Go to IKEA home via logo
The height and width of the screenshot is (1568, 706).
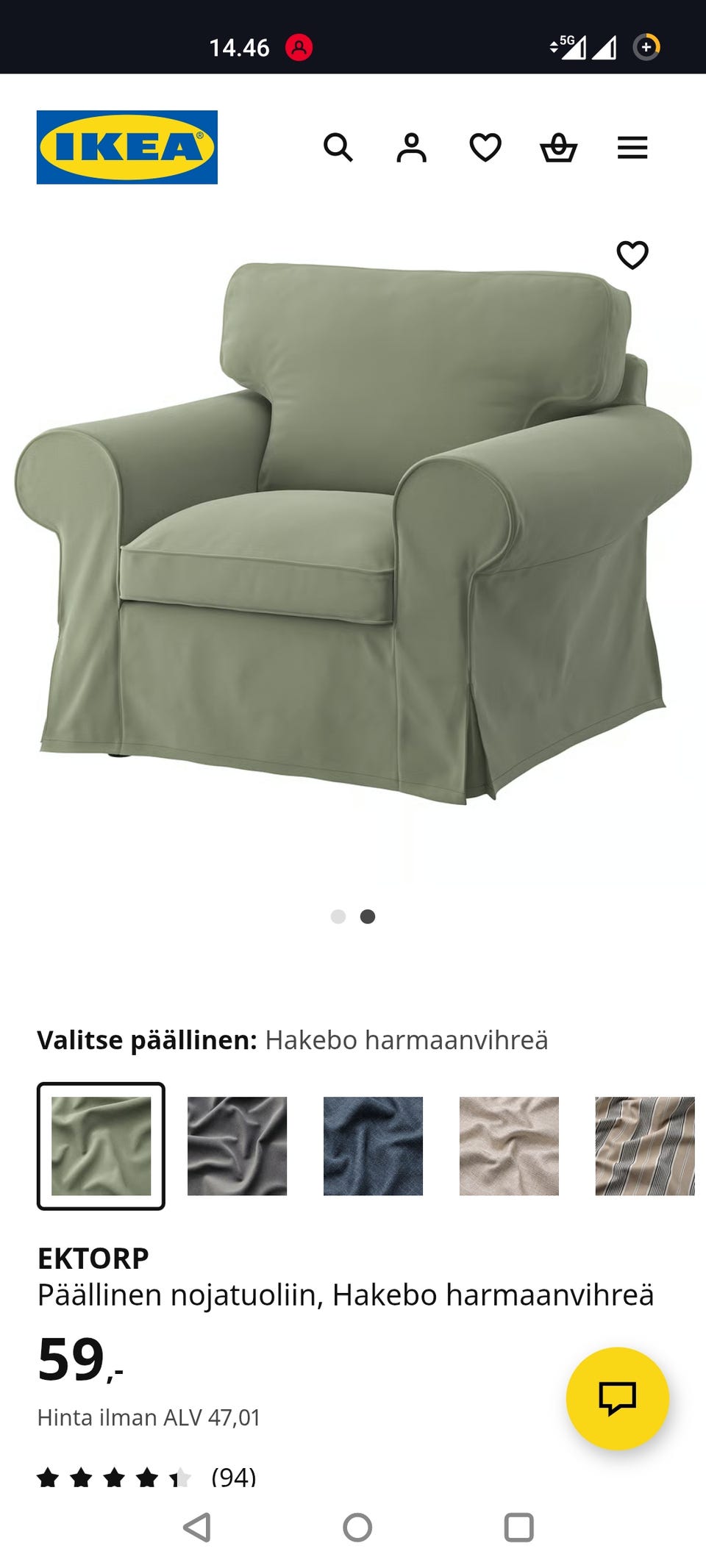pyautogui.click(x=127, y=147)
